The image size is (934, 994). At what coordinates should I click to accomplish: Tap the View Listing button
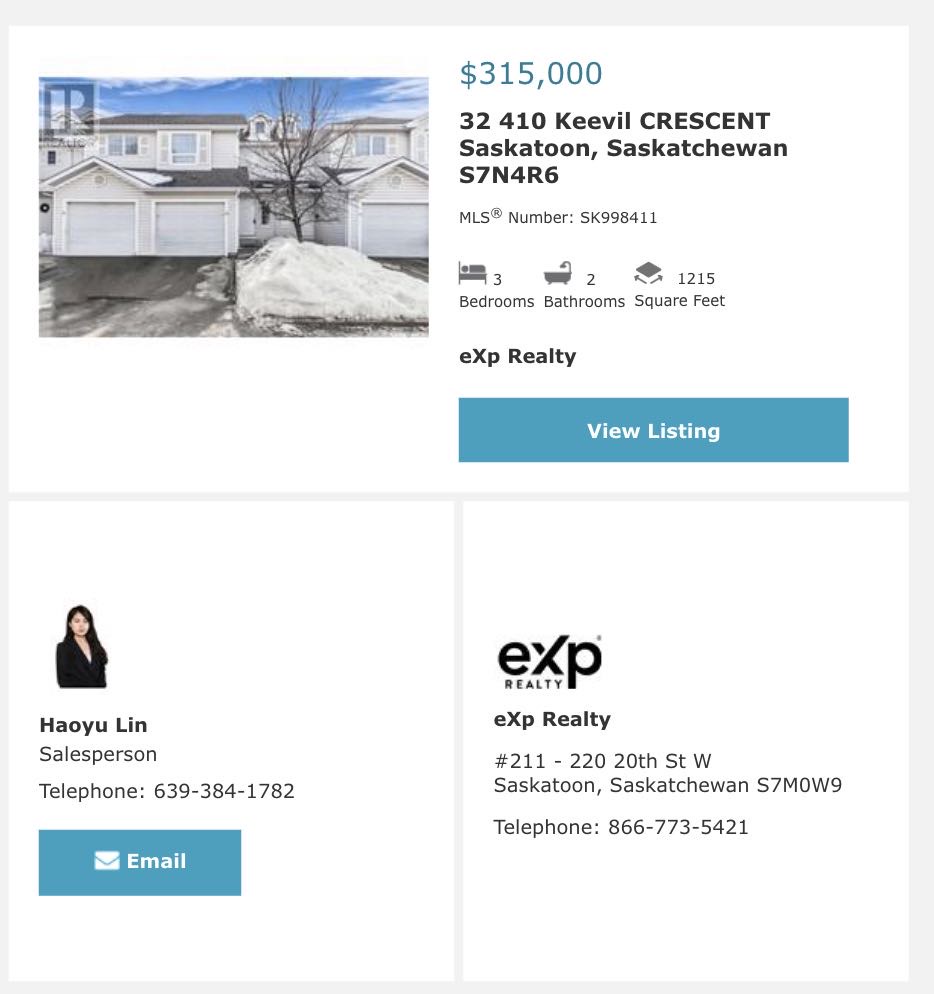tap(653, 430)
